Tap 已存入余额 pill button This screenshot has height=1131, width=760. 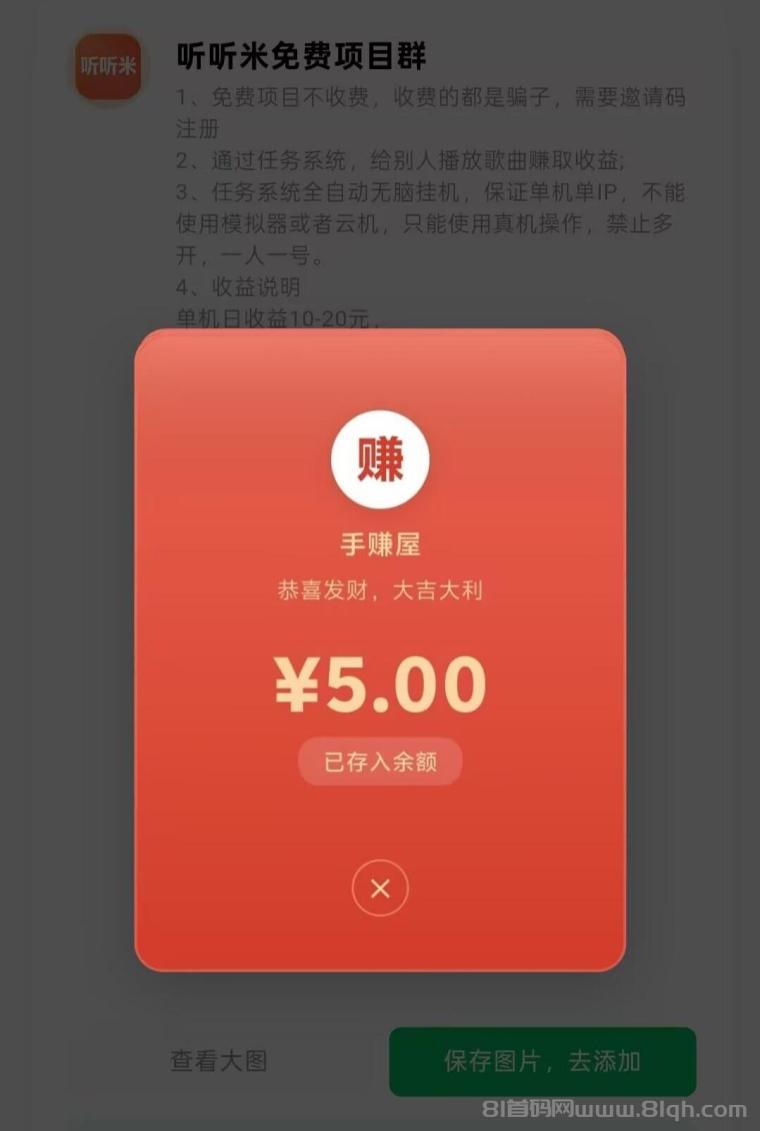(x=380, y=760)
